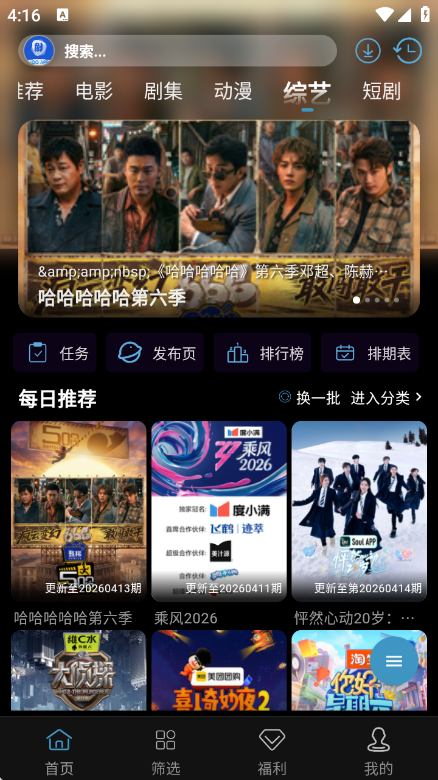Viewport: 438px width, 780px height.
Task: Open the 哈哈哈哈哈第六季 banner
Action: pos(219,218)
